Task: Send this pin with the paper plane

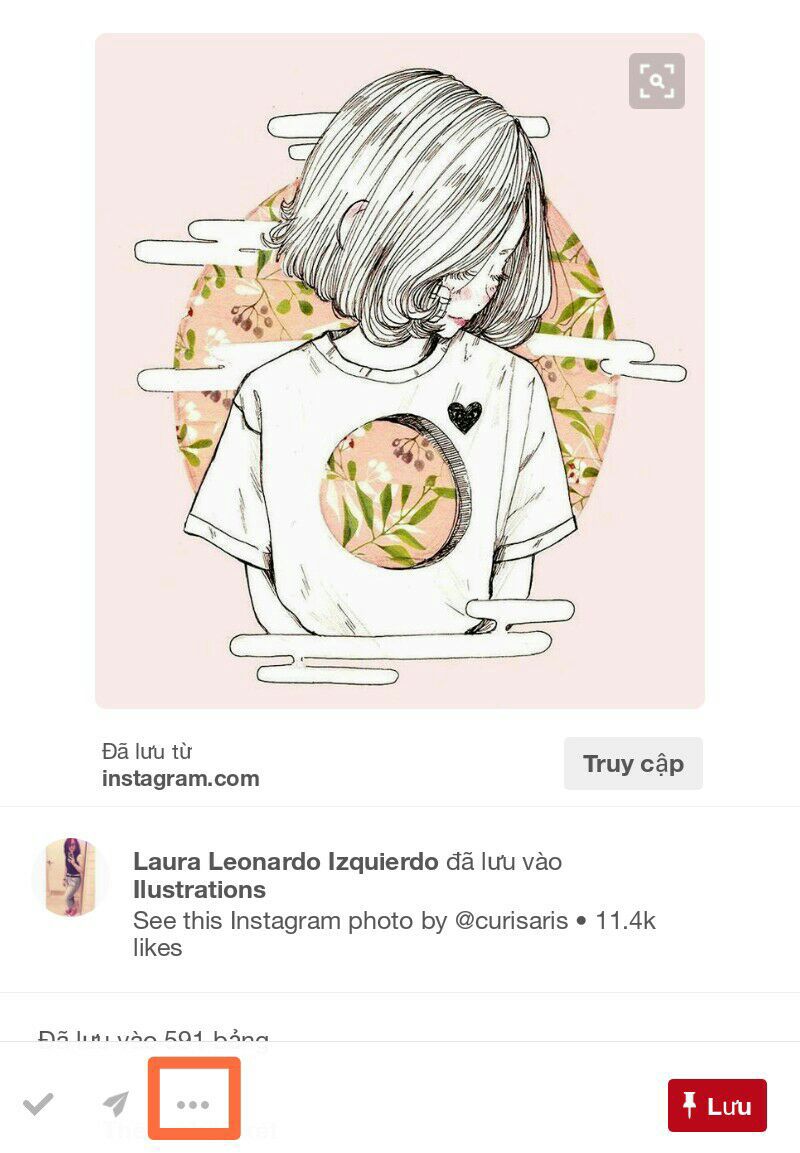Action: click(116, 1104)
